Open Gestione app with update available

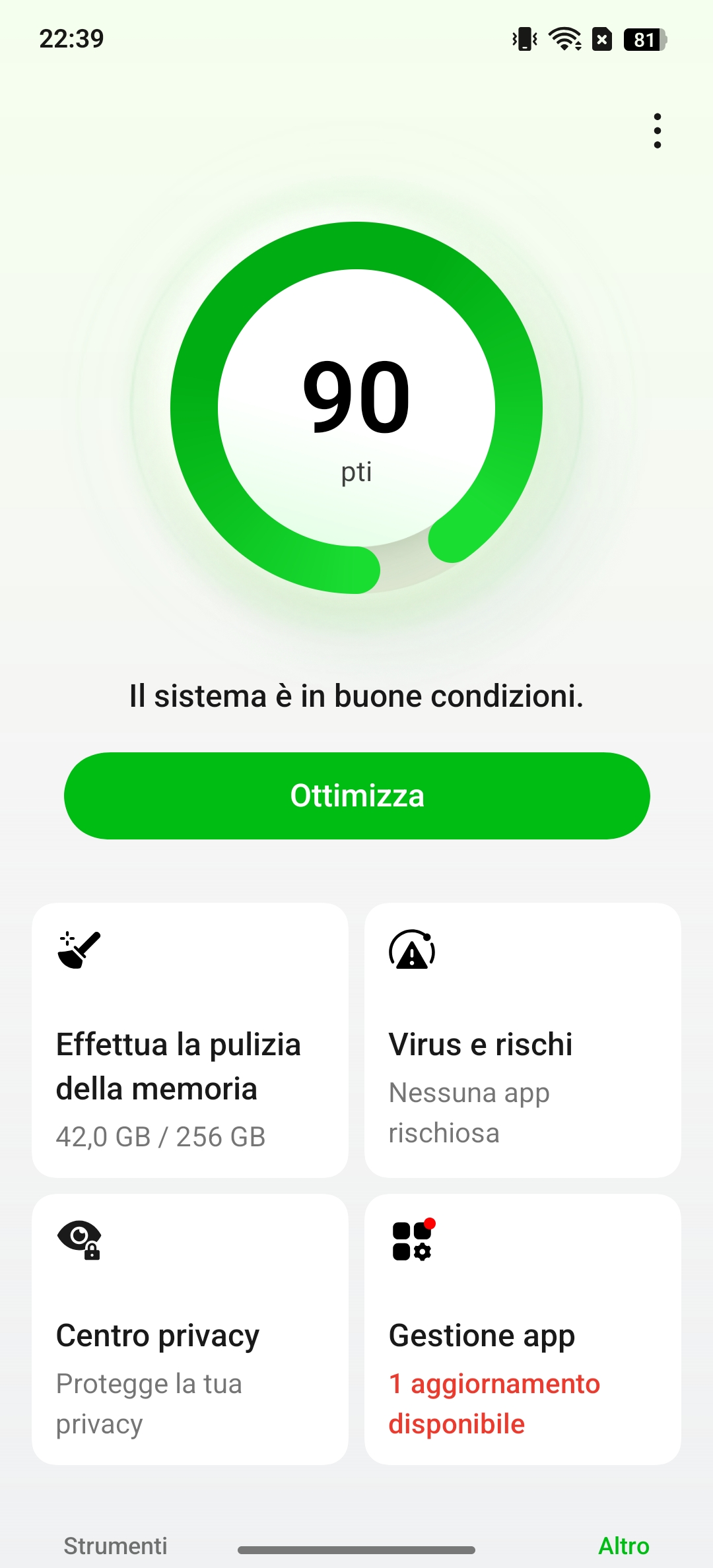coord(523,1329)
